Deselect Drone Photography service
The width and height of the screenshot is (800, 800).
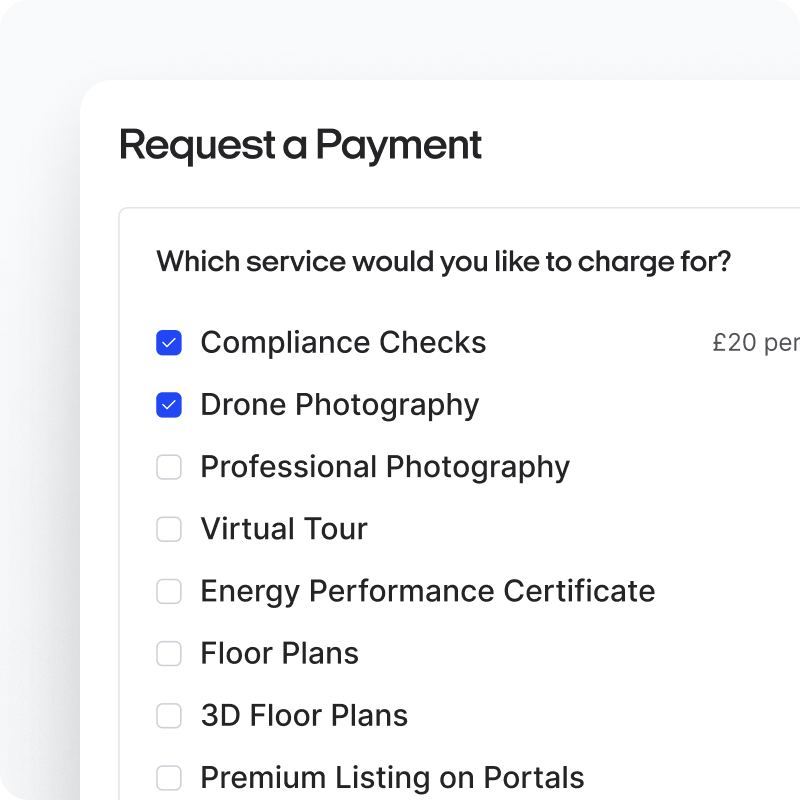pos(169,405)
